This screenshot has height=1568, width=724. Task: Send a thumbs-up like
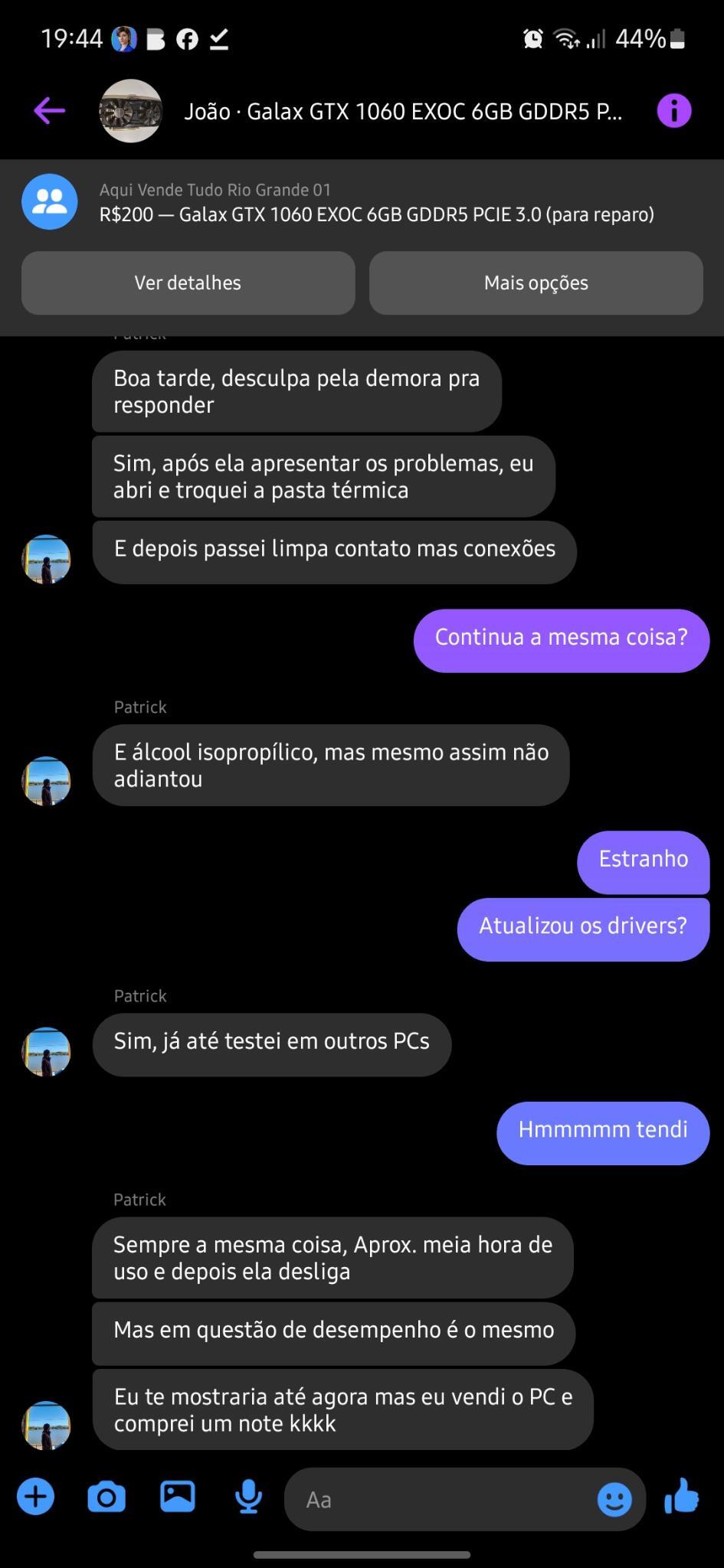682,1496
